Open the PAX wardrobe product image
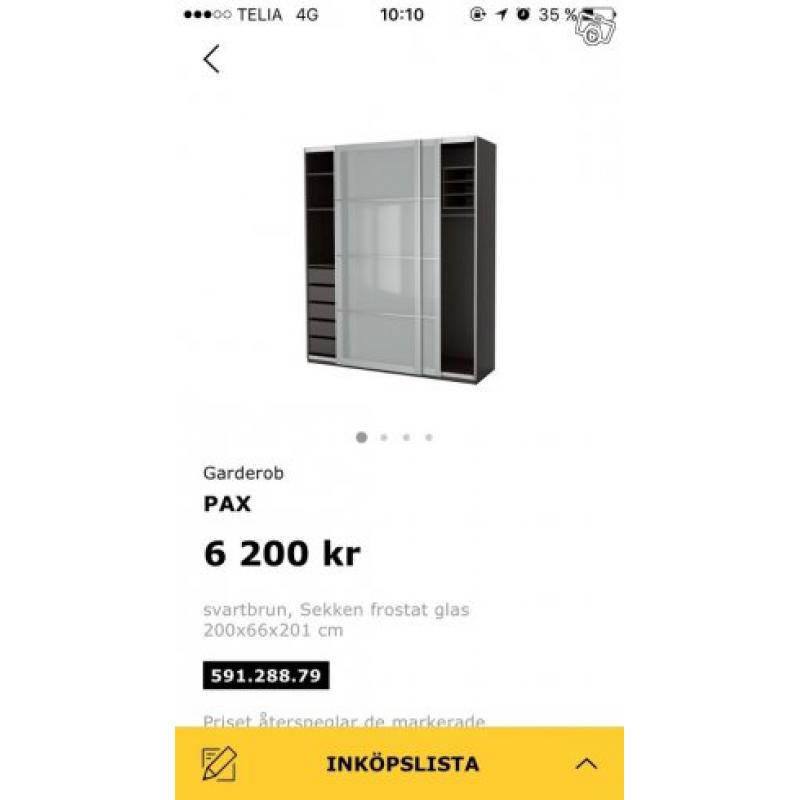 (396, 260)
